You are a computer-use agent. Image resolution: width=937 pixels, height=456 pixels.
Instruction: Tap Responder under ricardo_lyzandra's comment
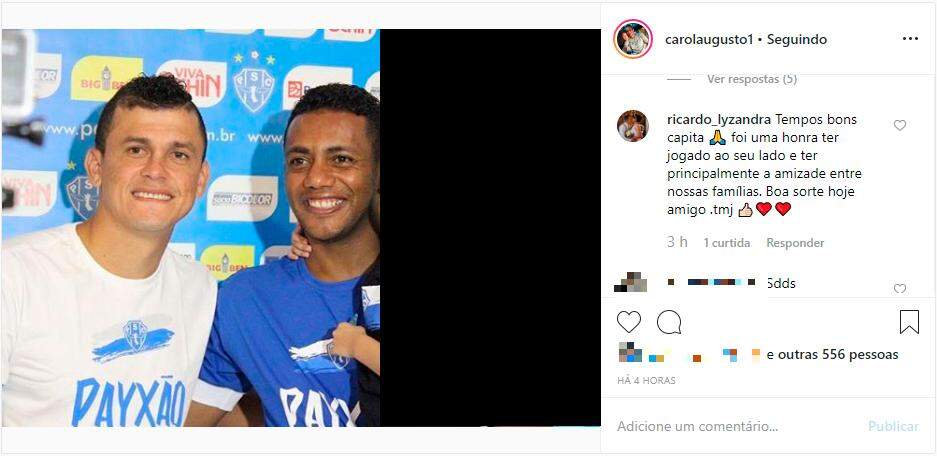click(795, 242)
